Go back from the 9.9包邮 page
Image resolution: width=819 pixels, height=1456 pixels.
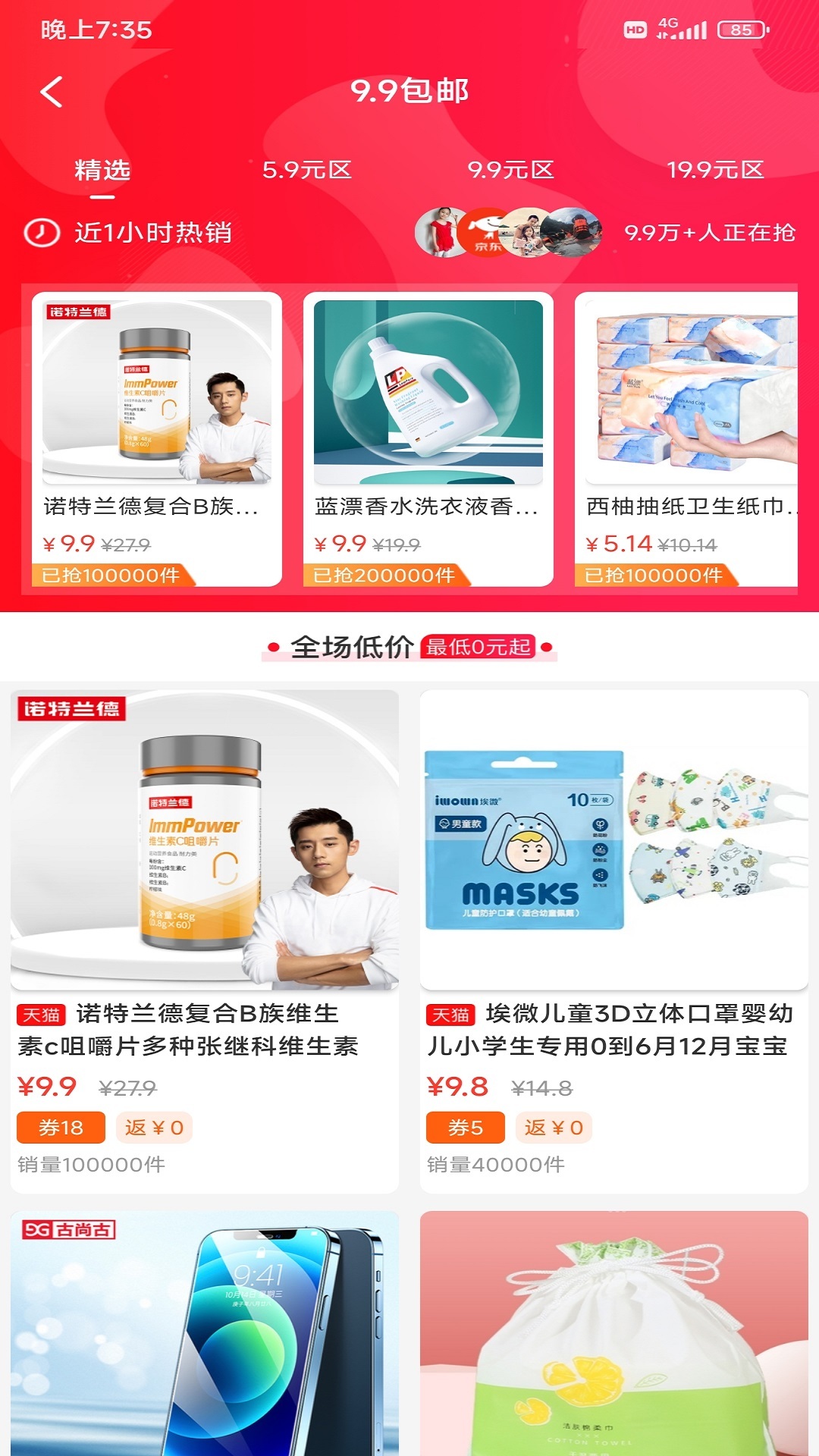point(52,93)
